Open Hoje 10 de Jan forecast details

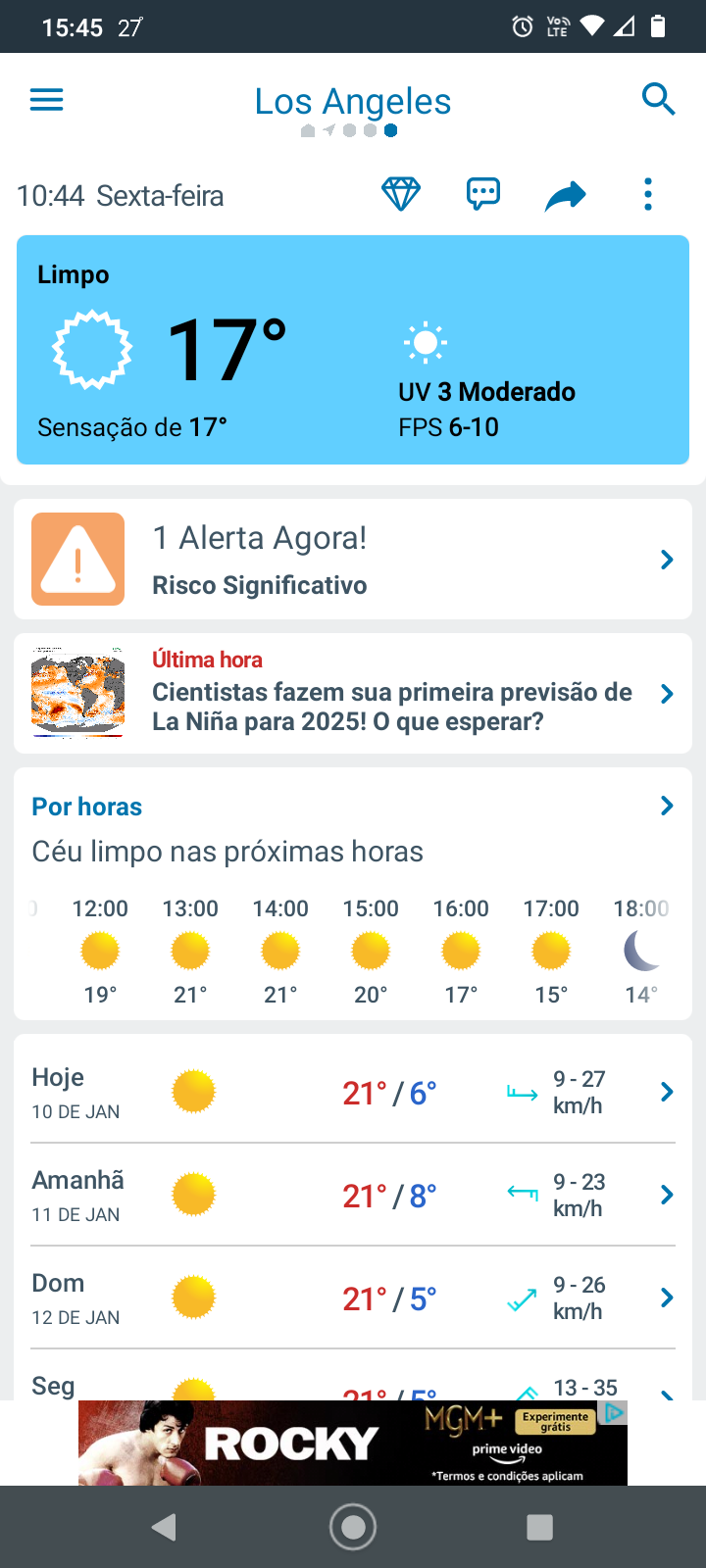(x=353, y=1092)
